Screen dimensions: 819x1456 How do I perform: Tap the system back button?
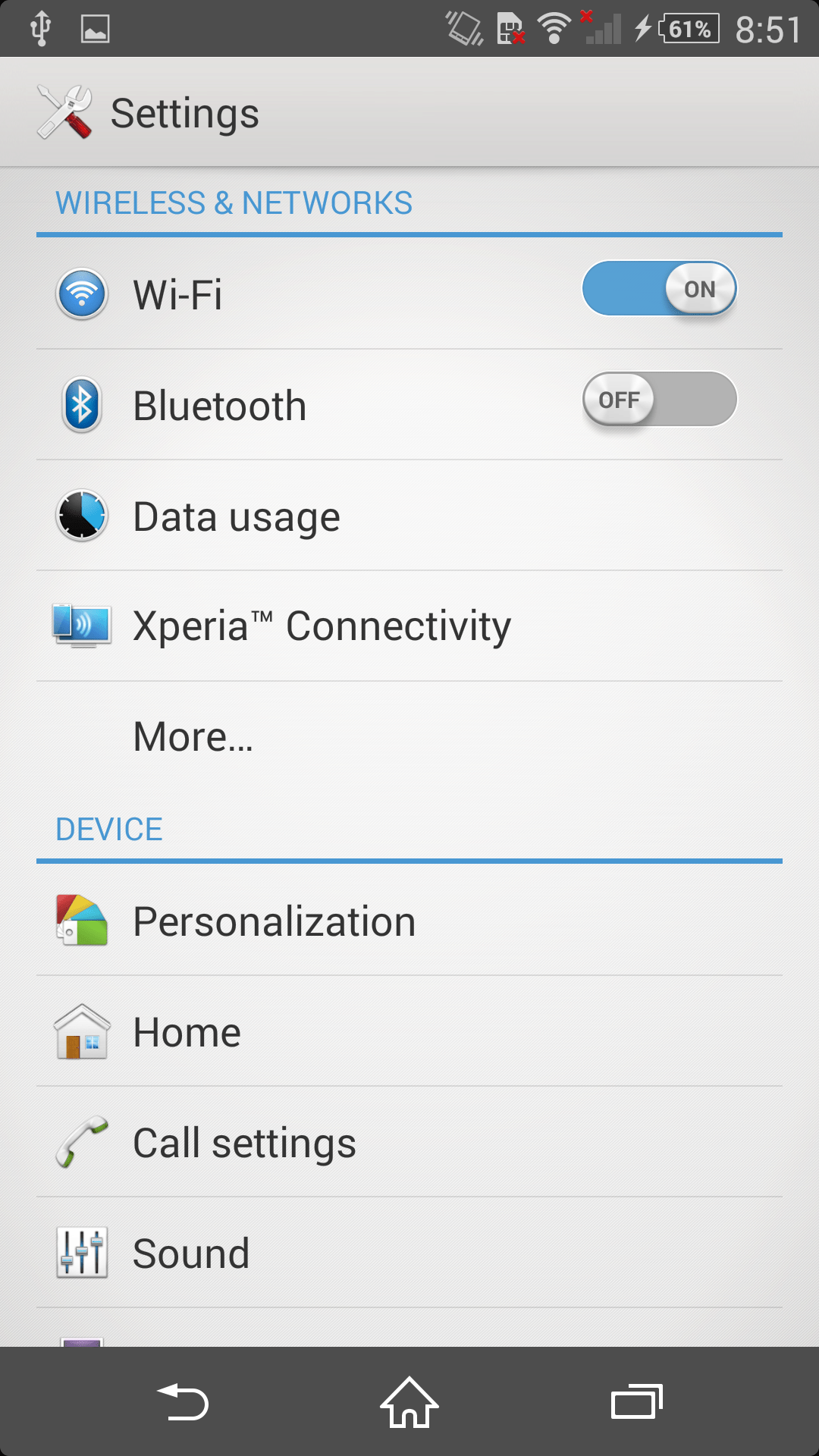click(x=183, y=1401)
